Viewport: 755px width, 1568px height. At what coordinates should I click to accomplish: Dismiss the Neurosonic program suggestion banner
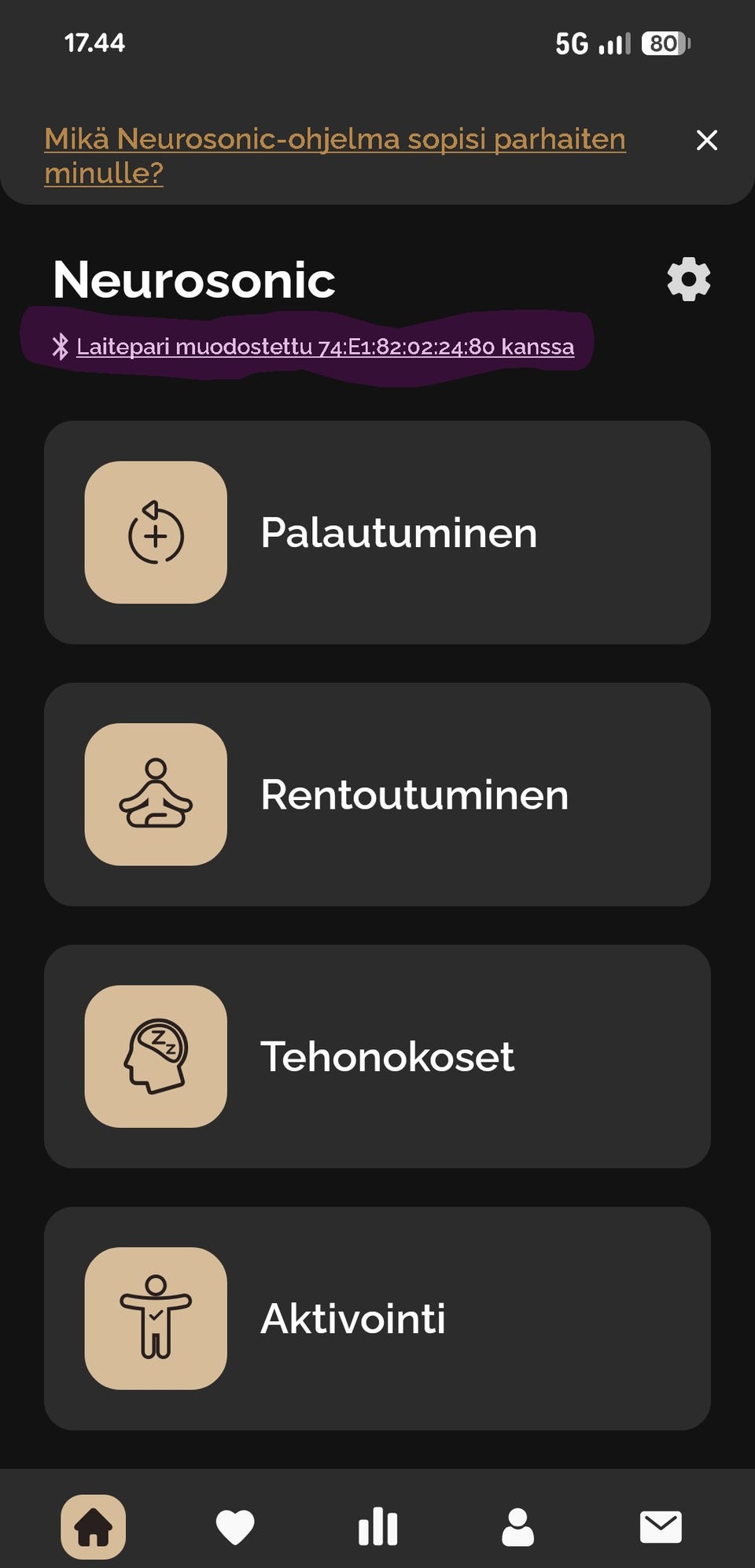point(706,141)
